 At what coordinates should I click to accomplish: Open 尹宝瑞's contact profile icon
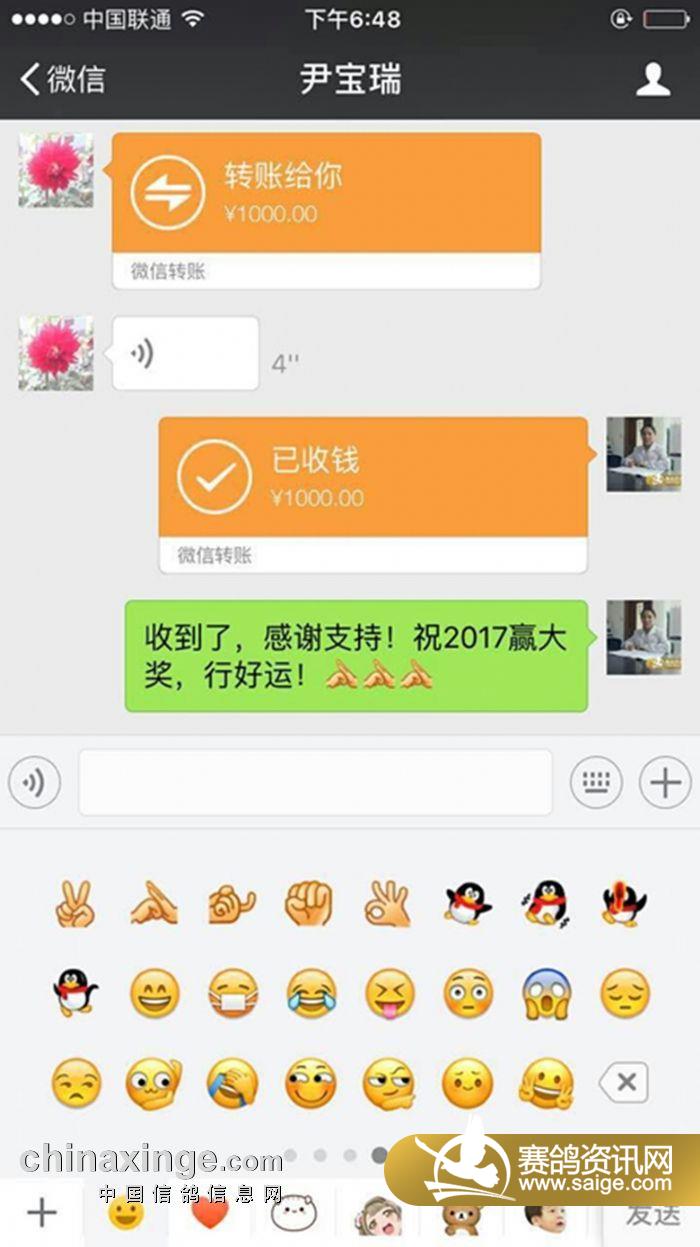(653, 80)
